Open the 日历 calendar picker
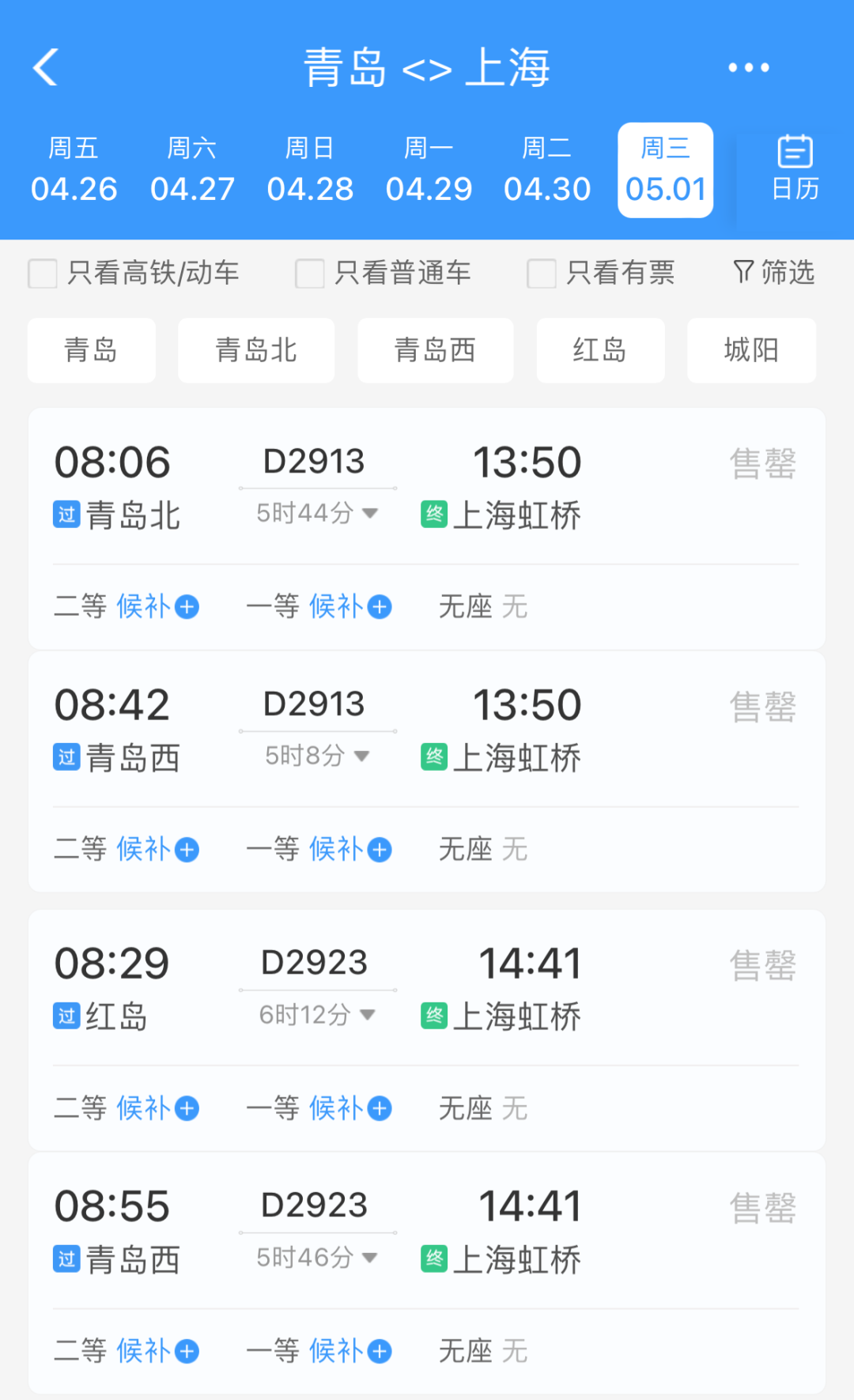This screenshot has width=854, height=1400. pyautogui.click(x=795, y=168)
